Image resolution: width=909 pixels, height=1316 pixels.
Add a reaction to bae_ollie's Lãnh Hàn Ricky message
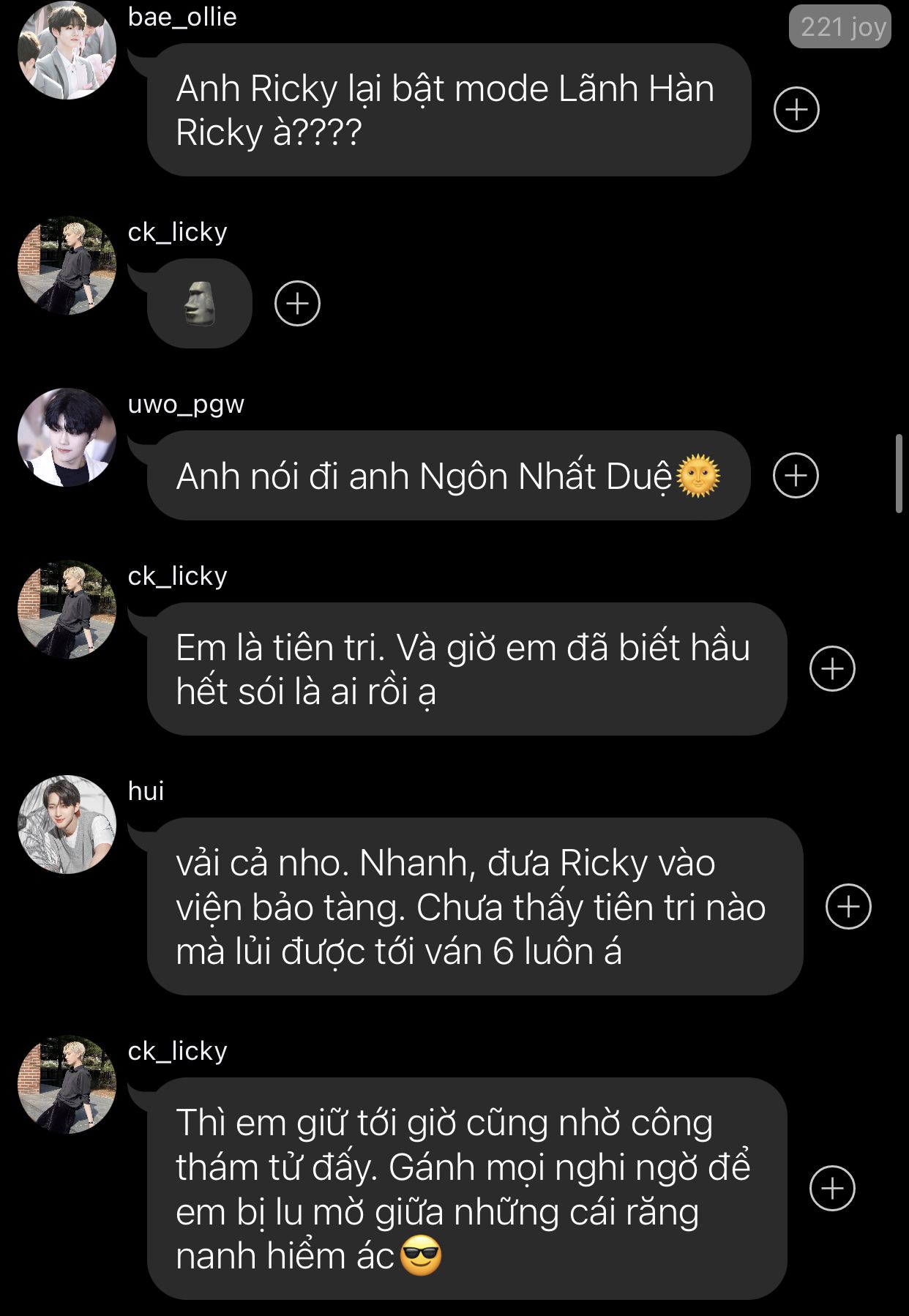796,110
